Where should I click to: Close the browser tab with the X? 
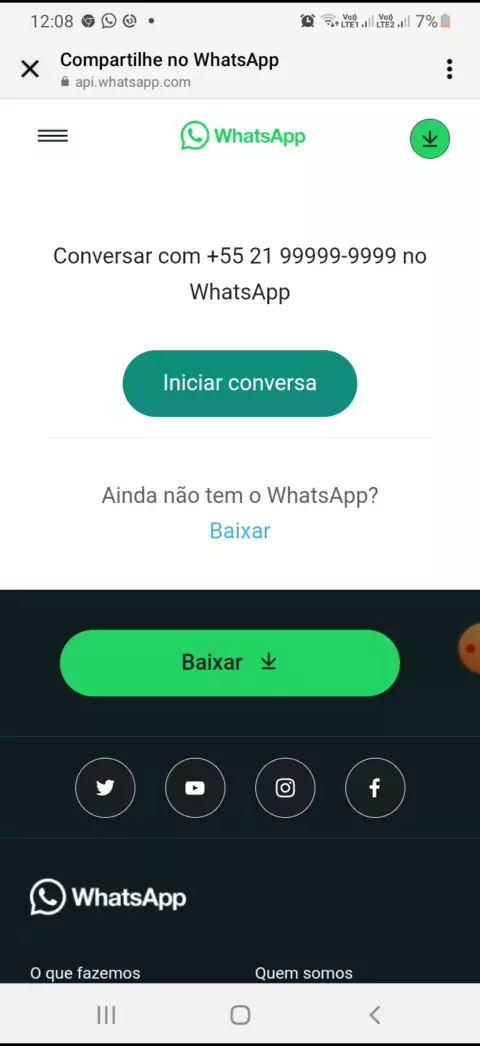click(x=30, y=69)
